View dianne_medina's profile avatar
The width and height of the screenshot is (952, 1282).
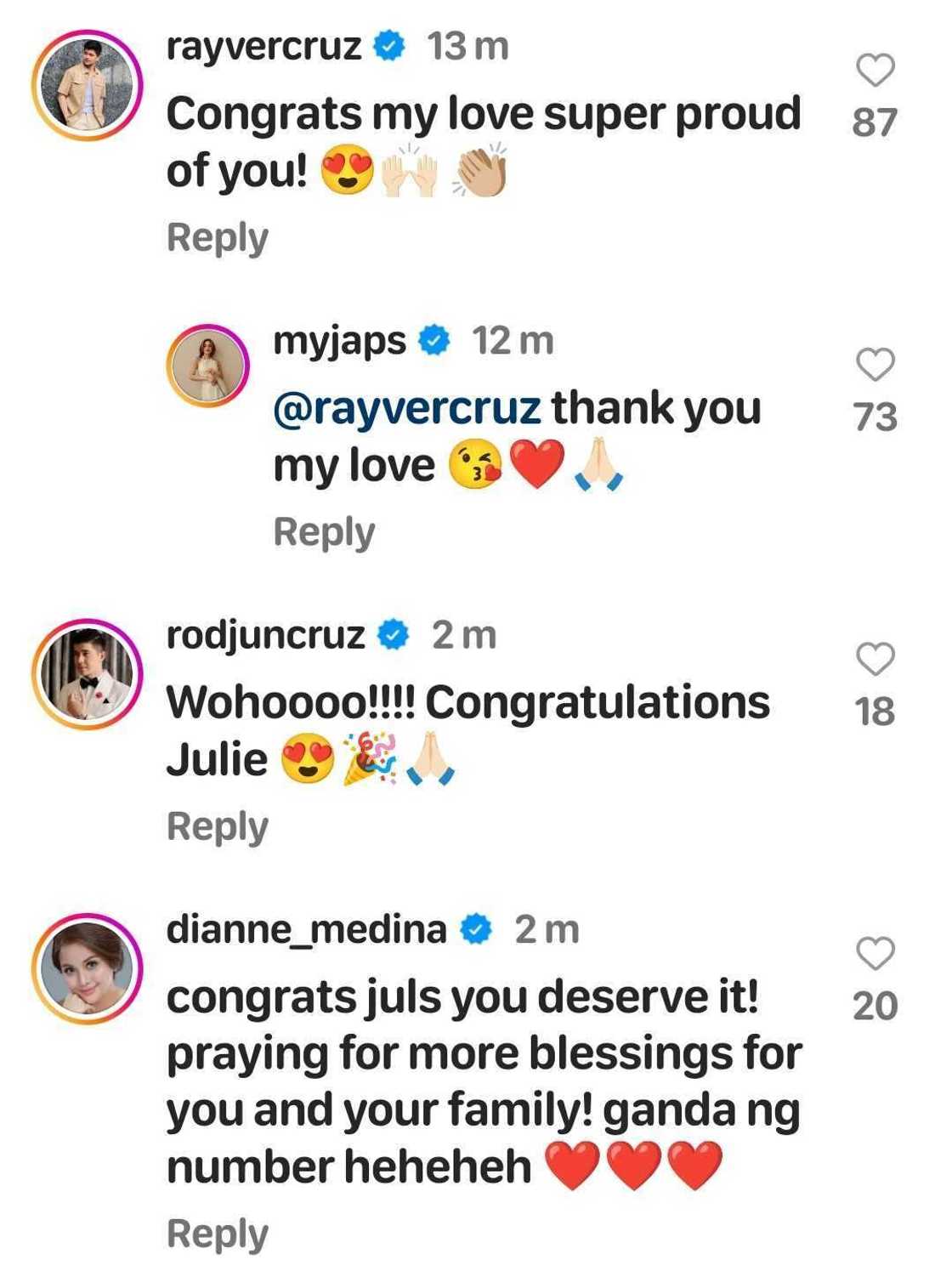(x=87, y=969)
